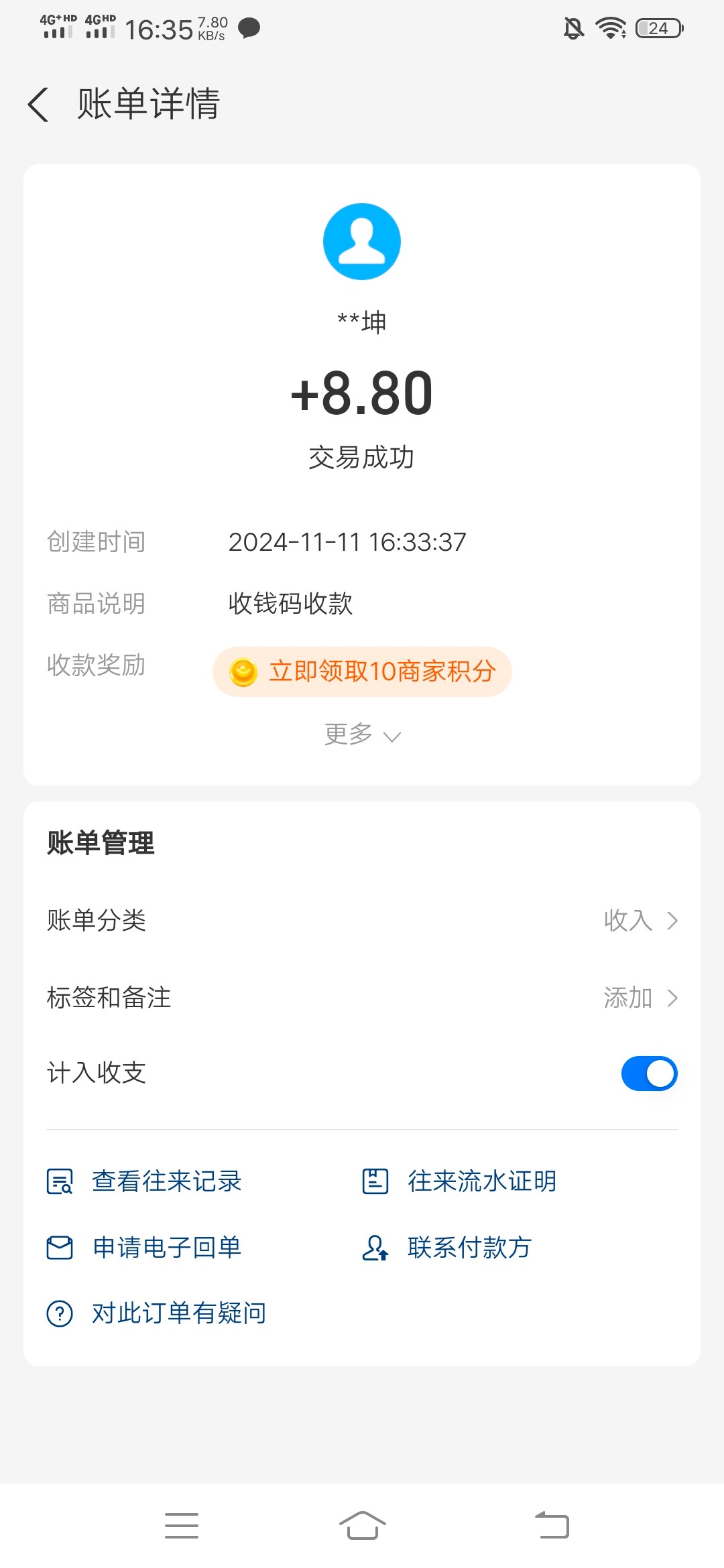The width and height of the screenshot is (724, 1568).
Task: Open 对此订单有疑问 help
Action: (156, 1313)
